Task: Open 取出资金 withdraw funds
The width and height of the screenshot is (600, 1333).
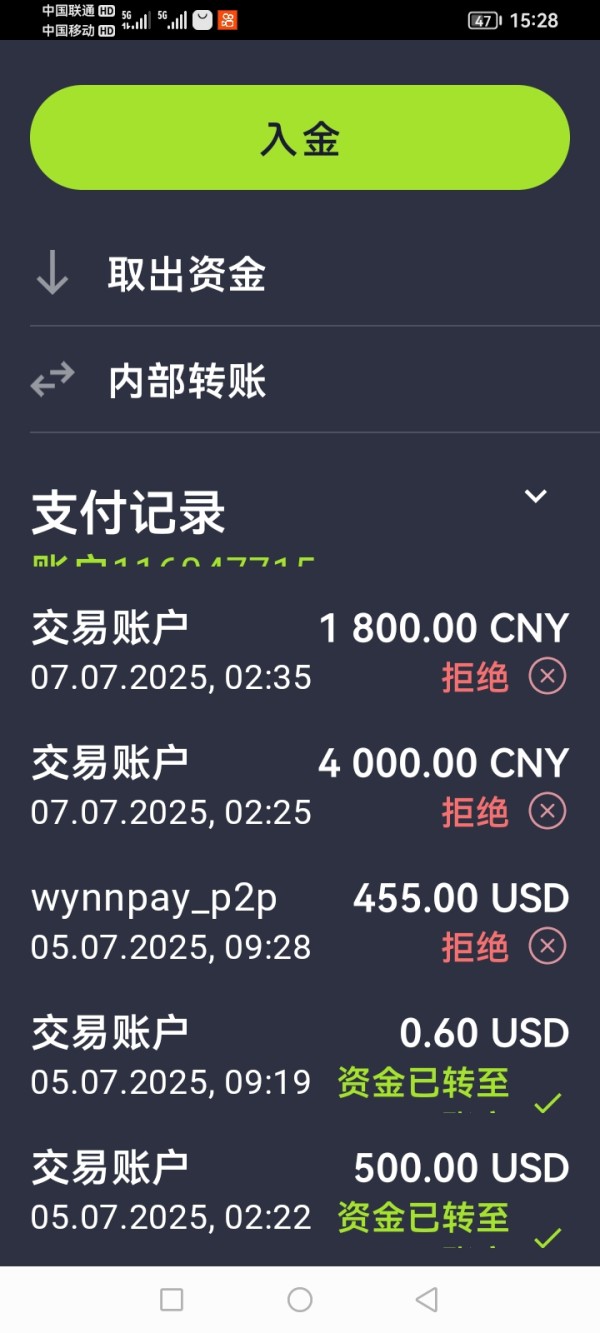Action: 300,274
